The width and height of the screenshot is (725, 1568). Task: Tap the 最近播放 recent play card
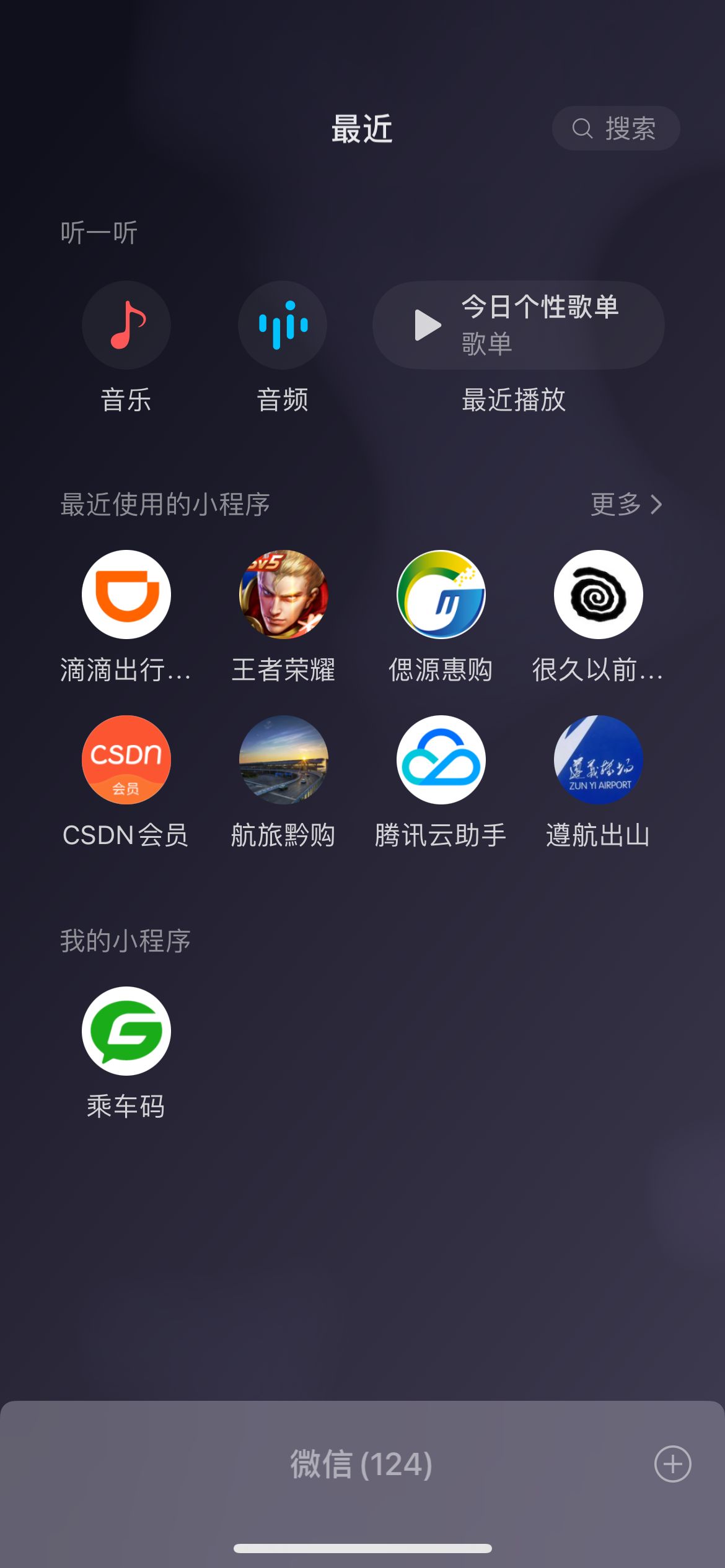click(x=514, y=399)
